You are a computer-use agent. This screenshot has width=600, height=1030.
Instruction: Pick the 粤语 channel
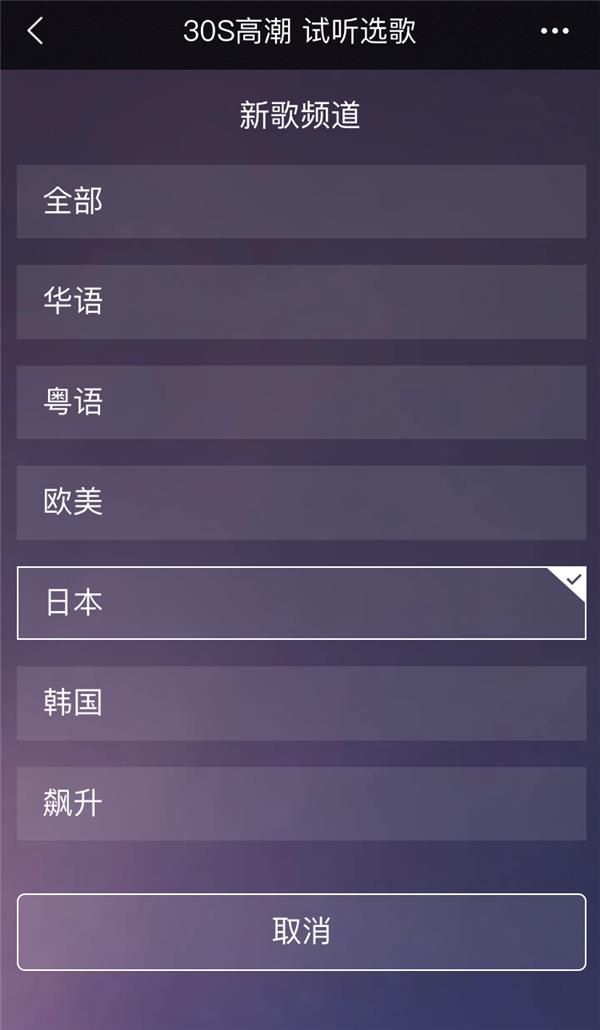301,401
